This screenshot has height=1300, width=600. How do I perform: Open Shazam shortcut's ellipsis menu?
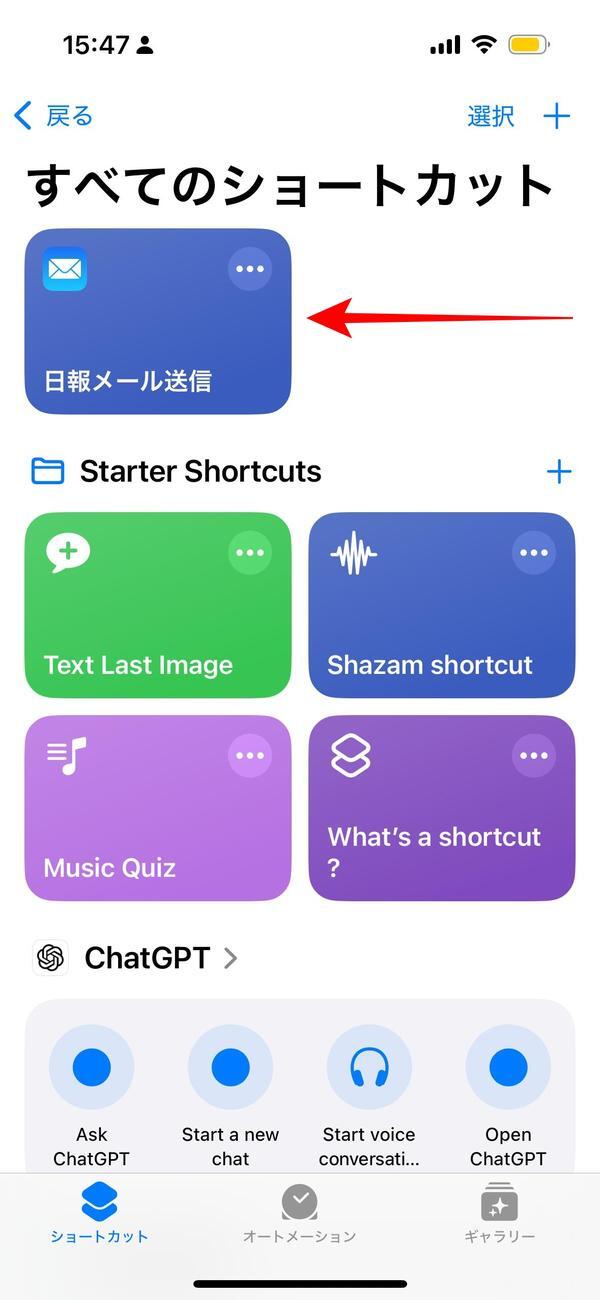pos(534,553)
